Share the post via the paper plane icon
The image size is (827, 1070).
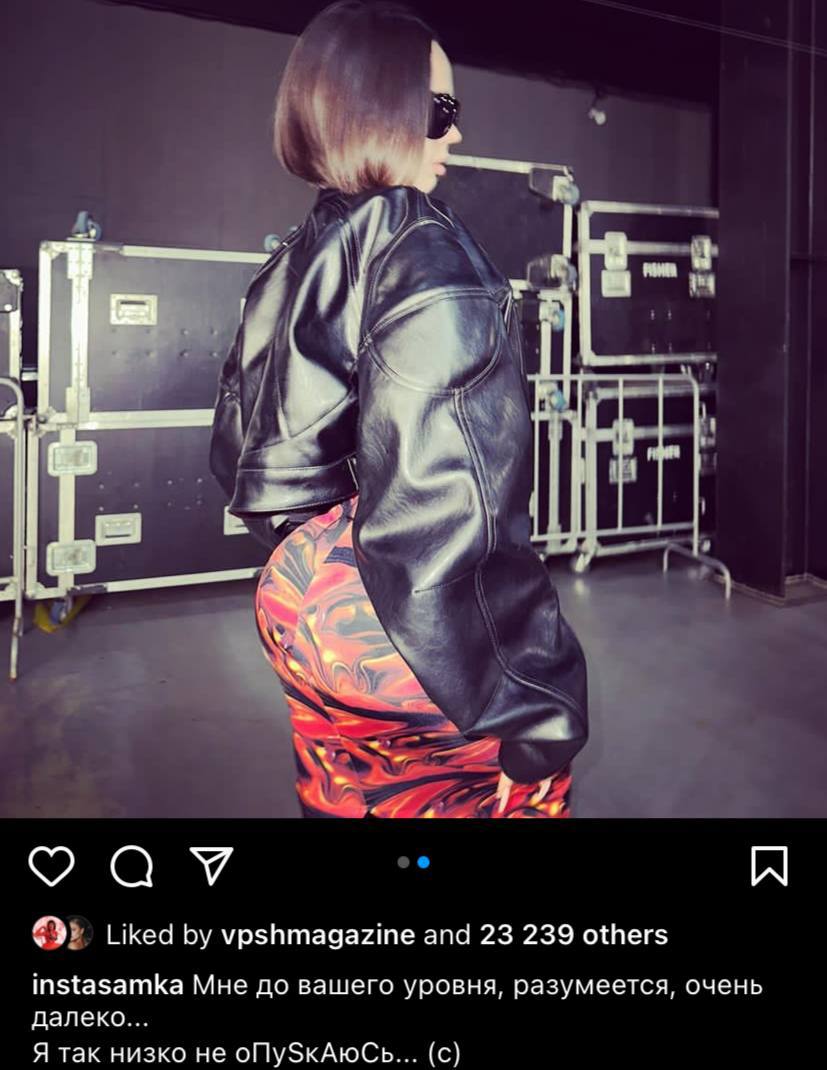pos(211,866)
